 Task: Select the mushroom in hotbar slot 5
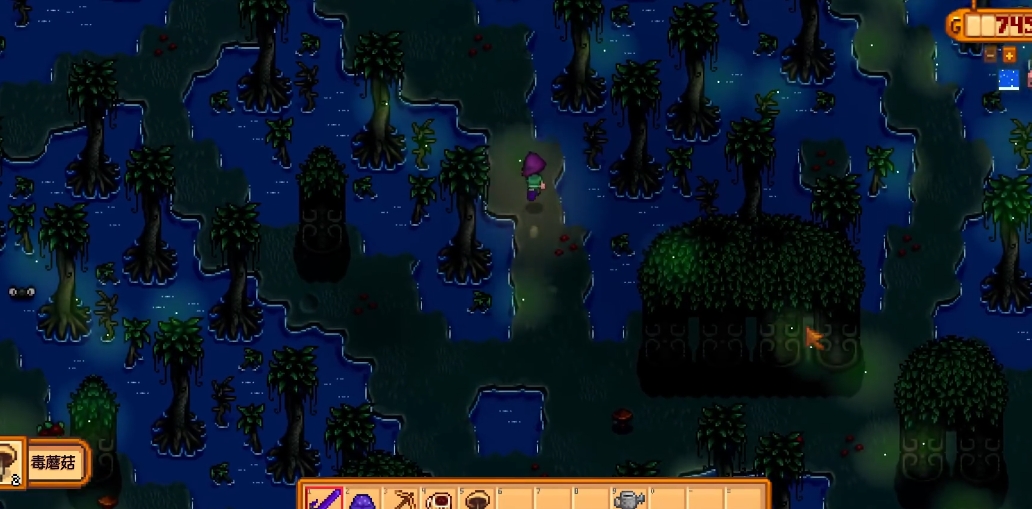477,498
